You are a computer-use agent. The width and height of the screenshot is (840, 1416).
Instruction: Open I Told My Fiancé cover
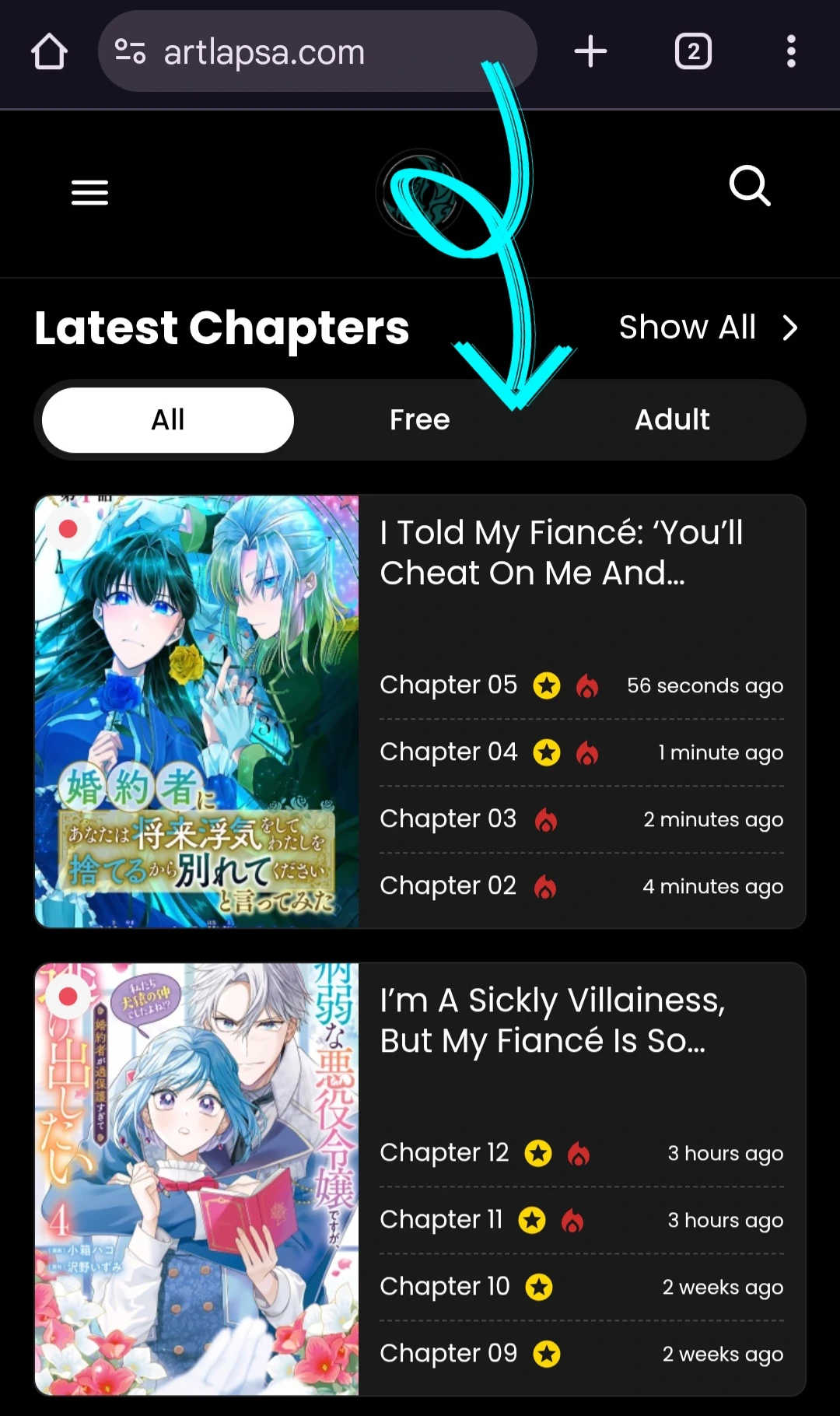197,711
